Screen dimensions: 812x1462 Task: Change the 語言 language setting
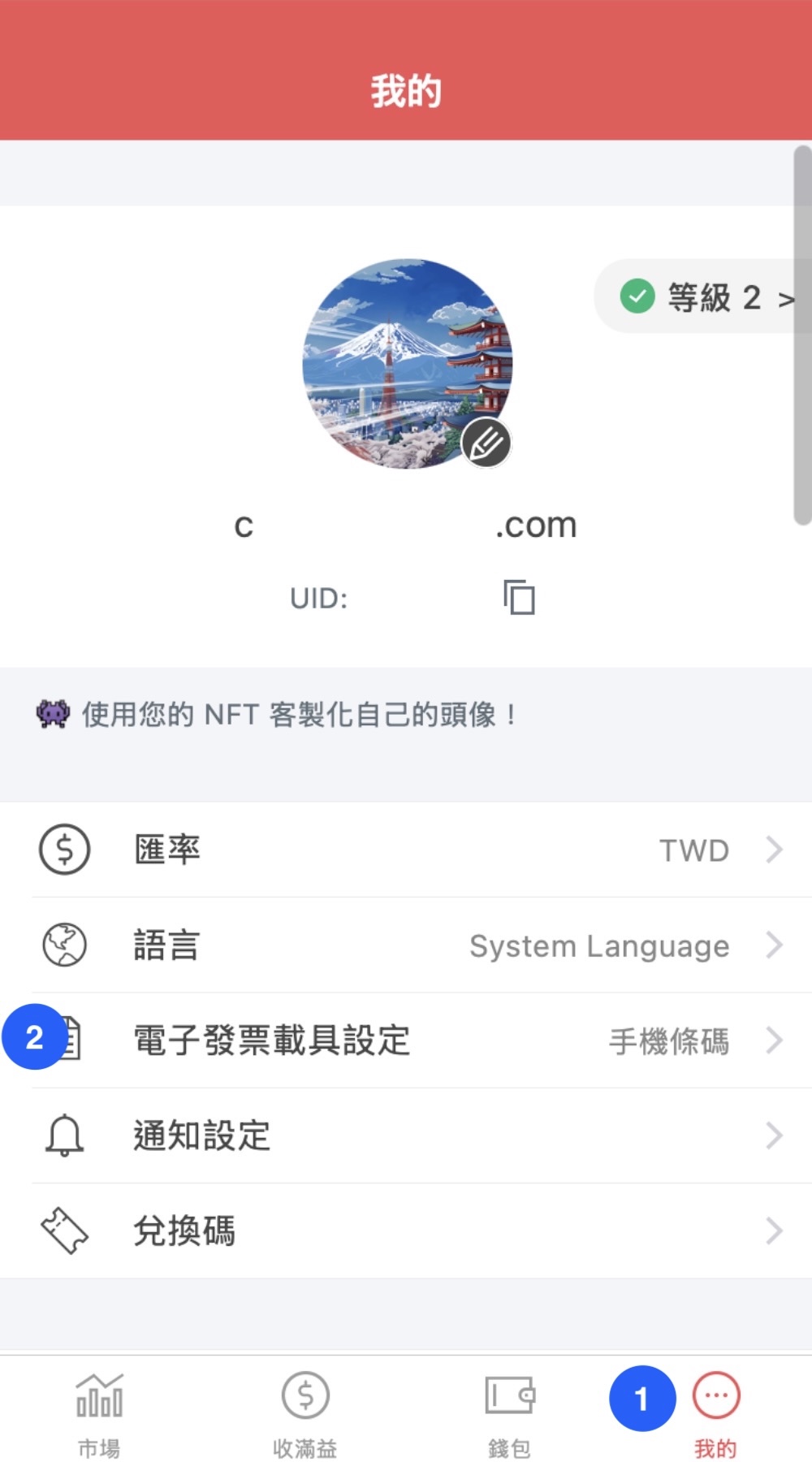(x=406, y=945)
